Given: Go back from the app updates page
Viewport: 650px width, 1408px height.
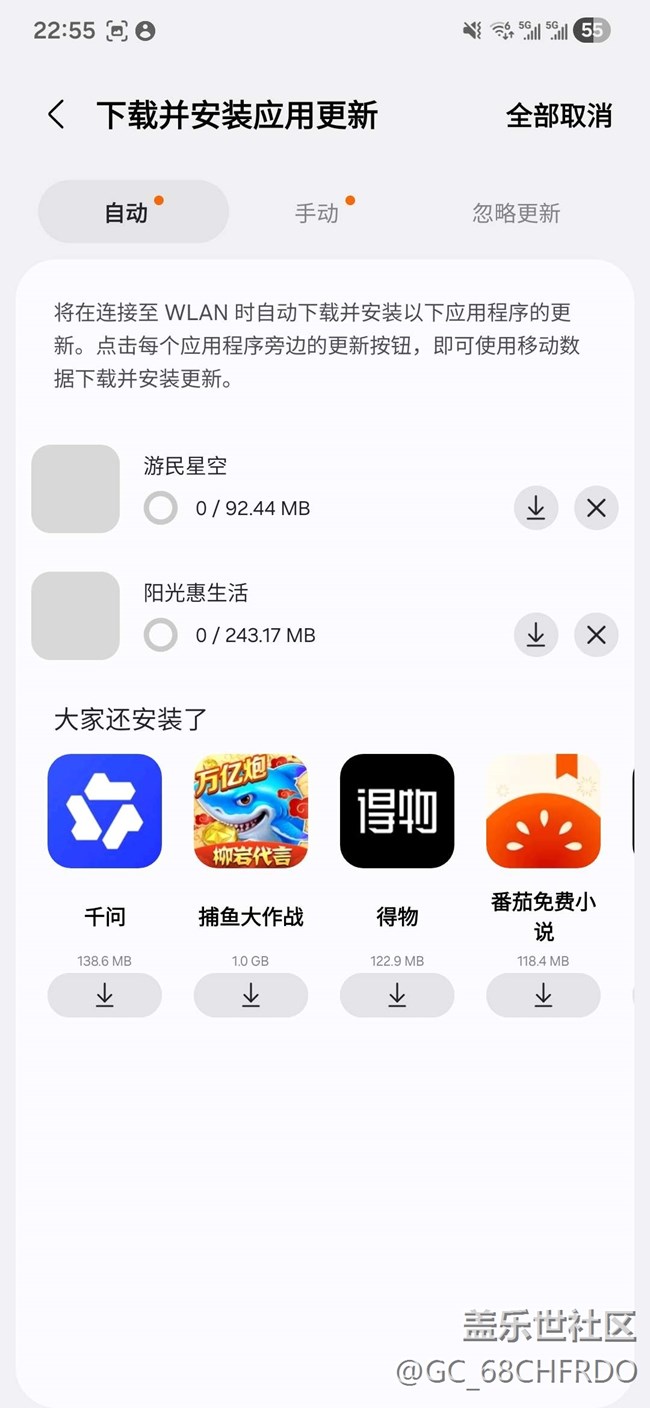Looking at the screenshot, I should tap(56, 115).
